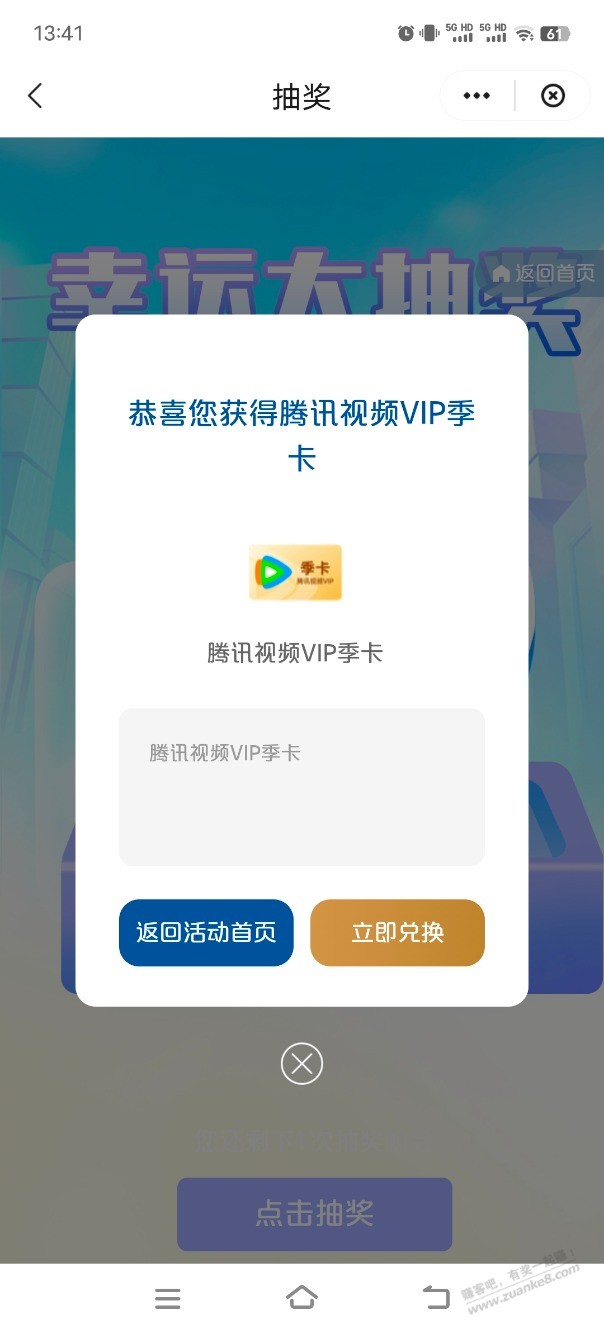Go to the system home screen
The image size is (604, 1334).
tap(301, 1298)
